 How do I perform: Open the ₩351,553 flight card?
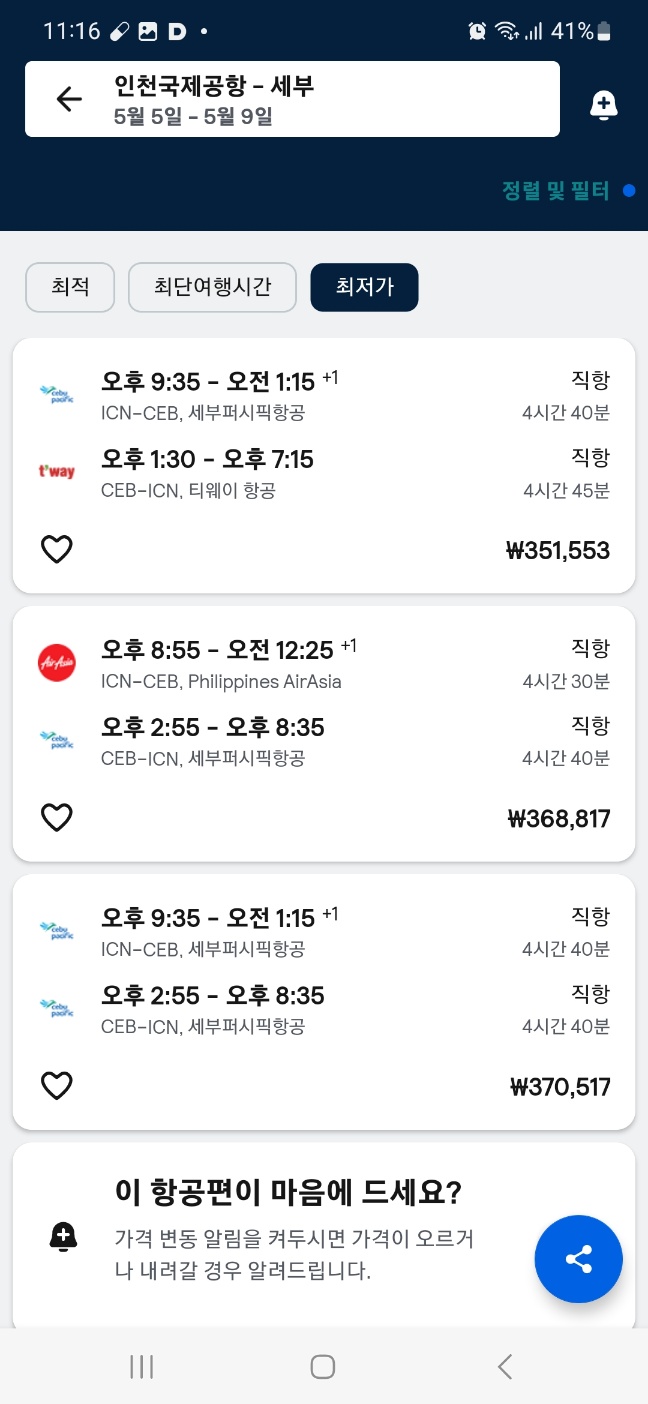tap(324, 465)
